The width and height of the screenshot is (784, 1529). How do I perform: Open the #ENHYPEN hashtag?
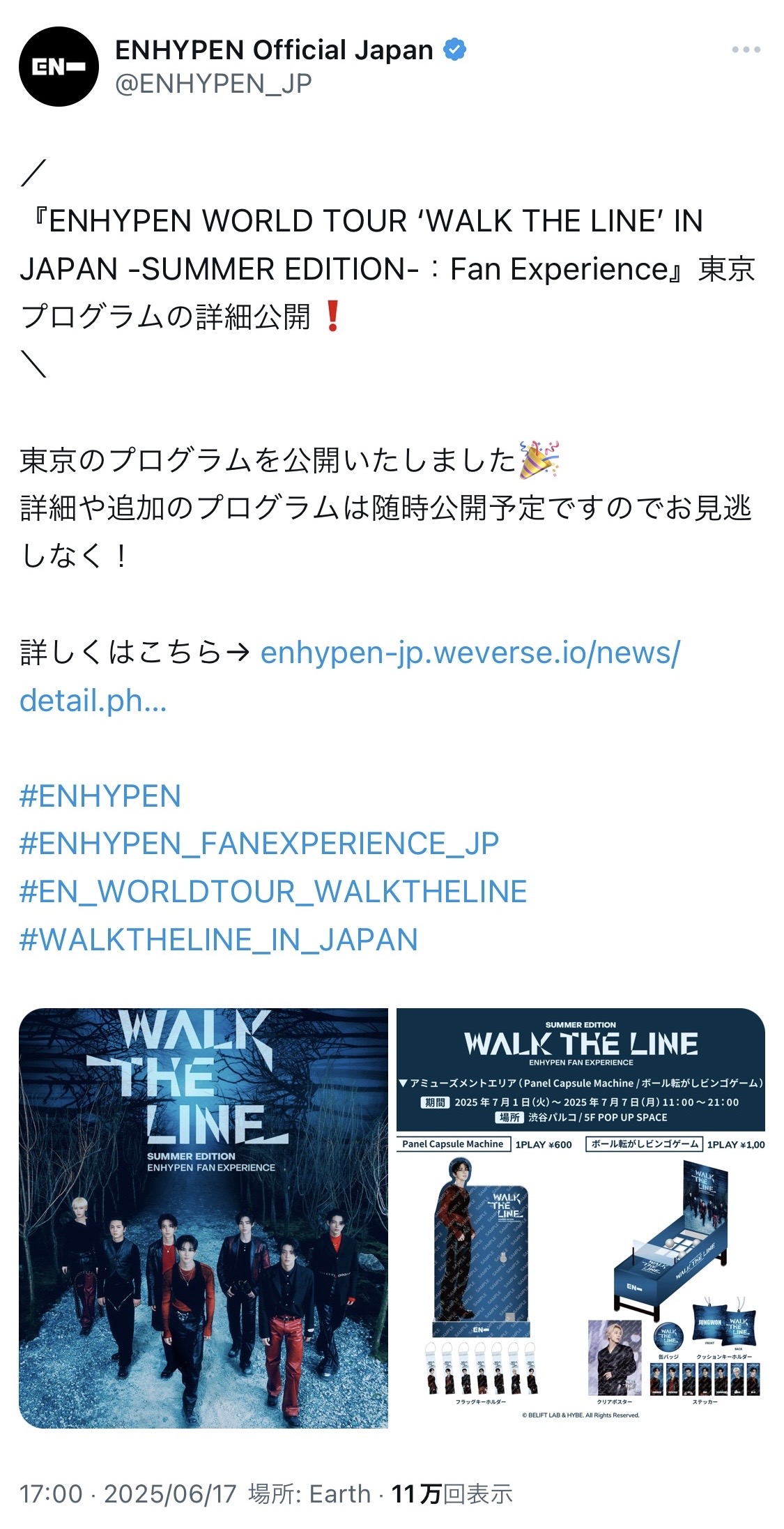pyautogui.click(x=100, y=796)
